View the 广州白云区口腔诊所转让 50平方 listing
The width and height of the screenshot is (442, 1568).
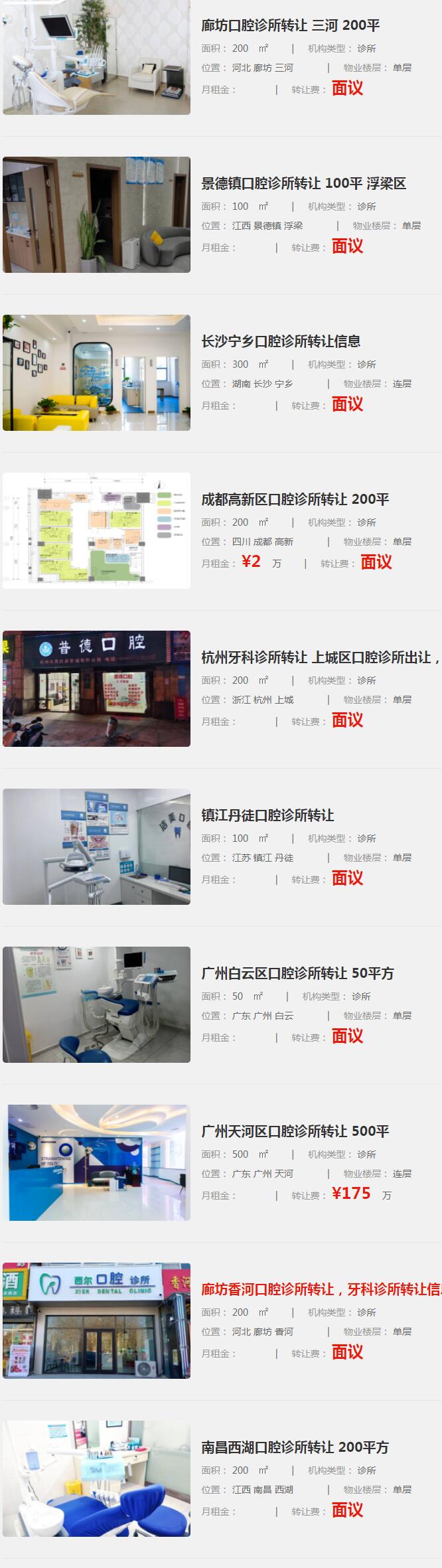(297, 974)
